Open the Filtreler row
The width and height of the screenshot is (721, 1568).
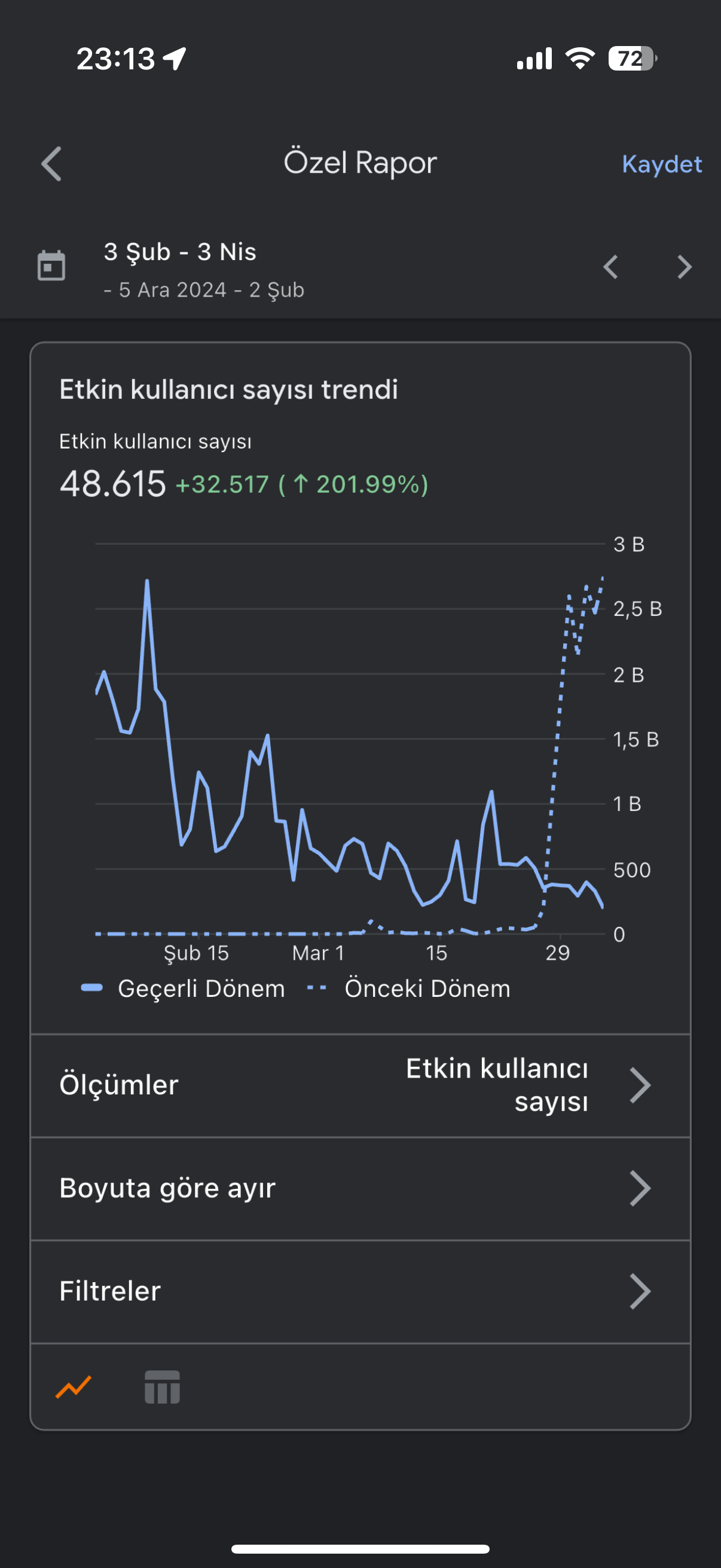click(x=360, y=1291)
